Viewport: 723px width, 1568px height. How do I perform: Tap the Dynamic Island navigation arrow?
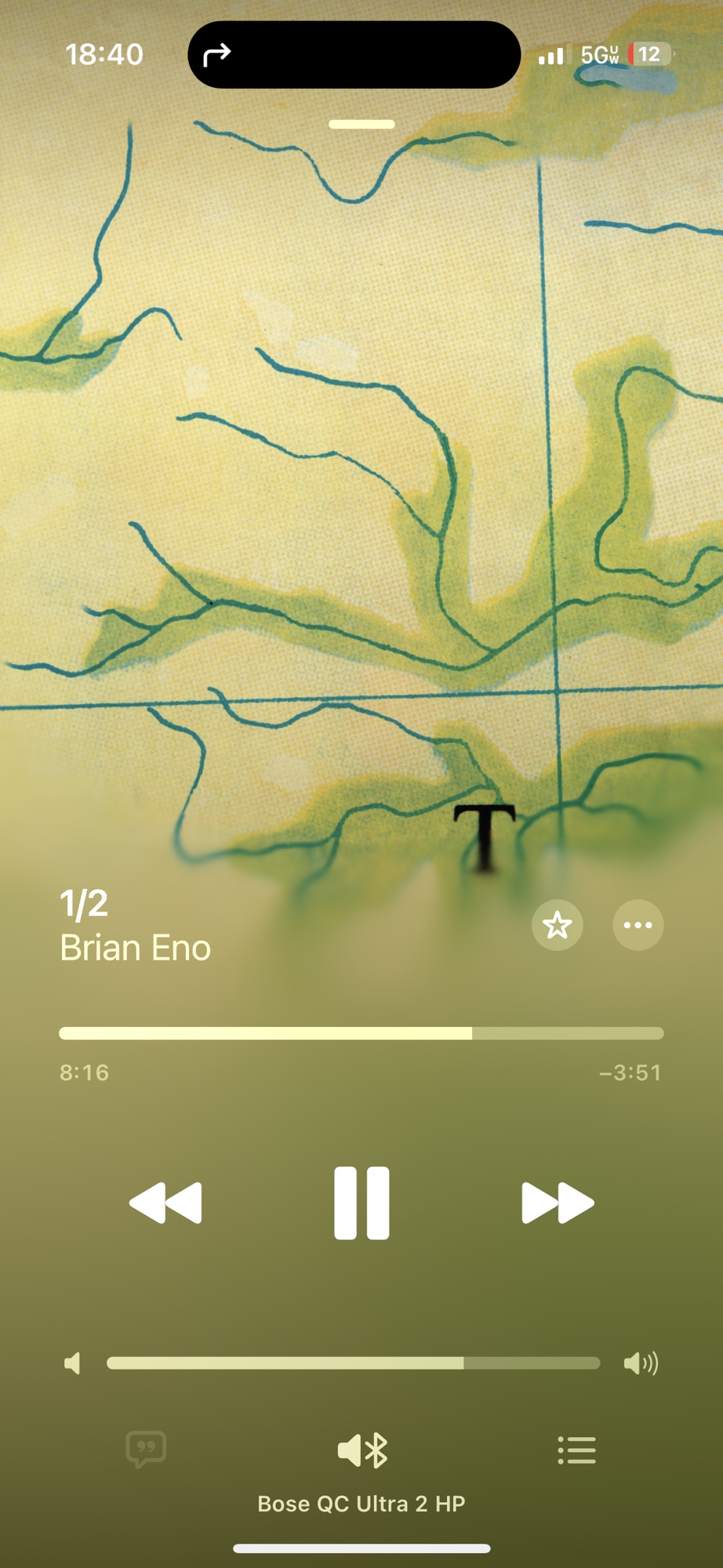[217, 55]
